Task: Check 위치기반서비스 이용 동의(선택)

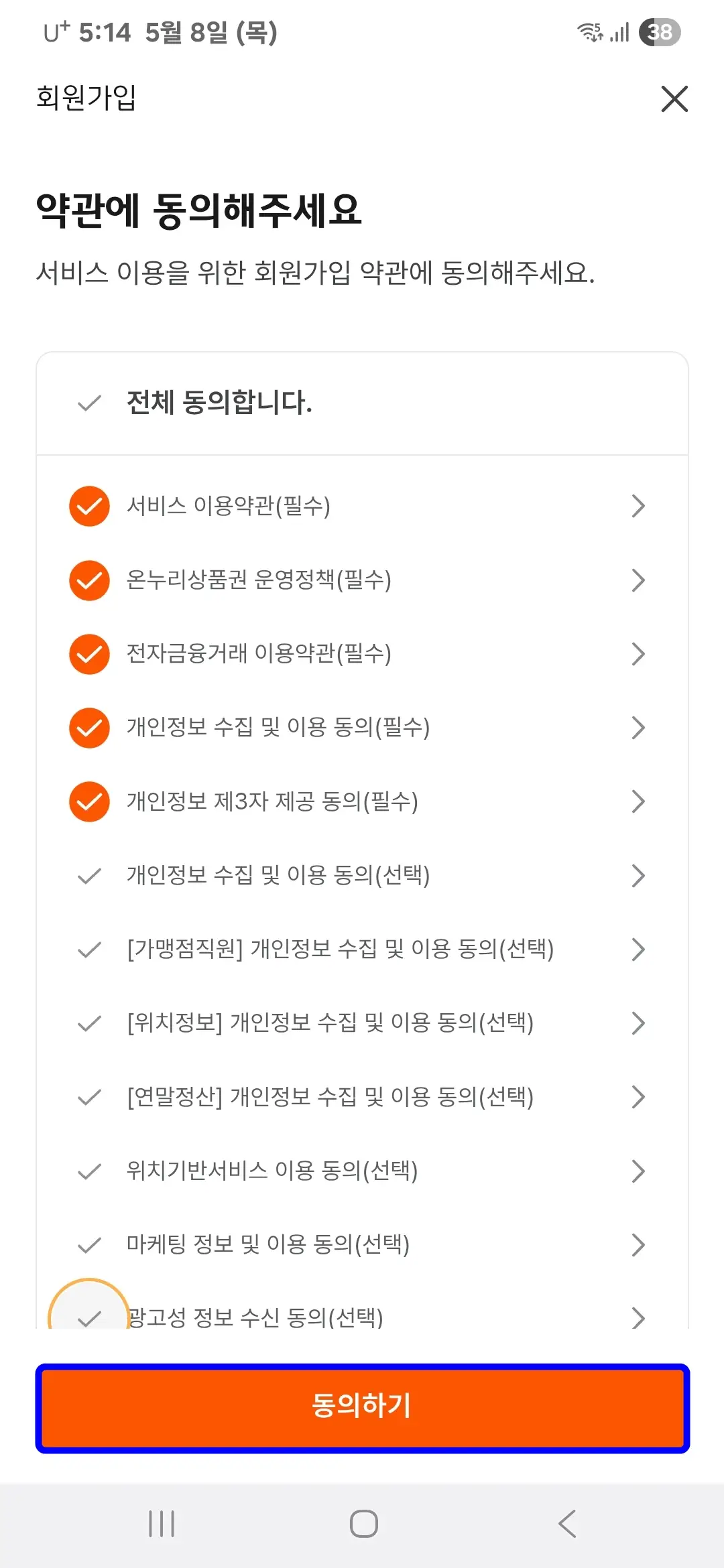Action: [88, 1171]
